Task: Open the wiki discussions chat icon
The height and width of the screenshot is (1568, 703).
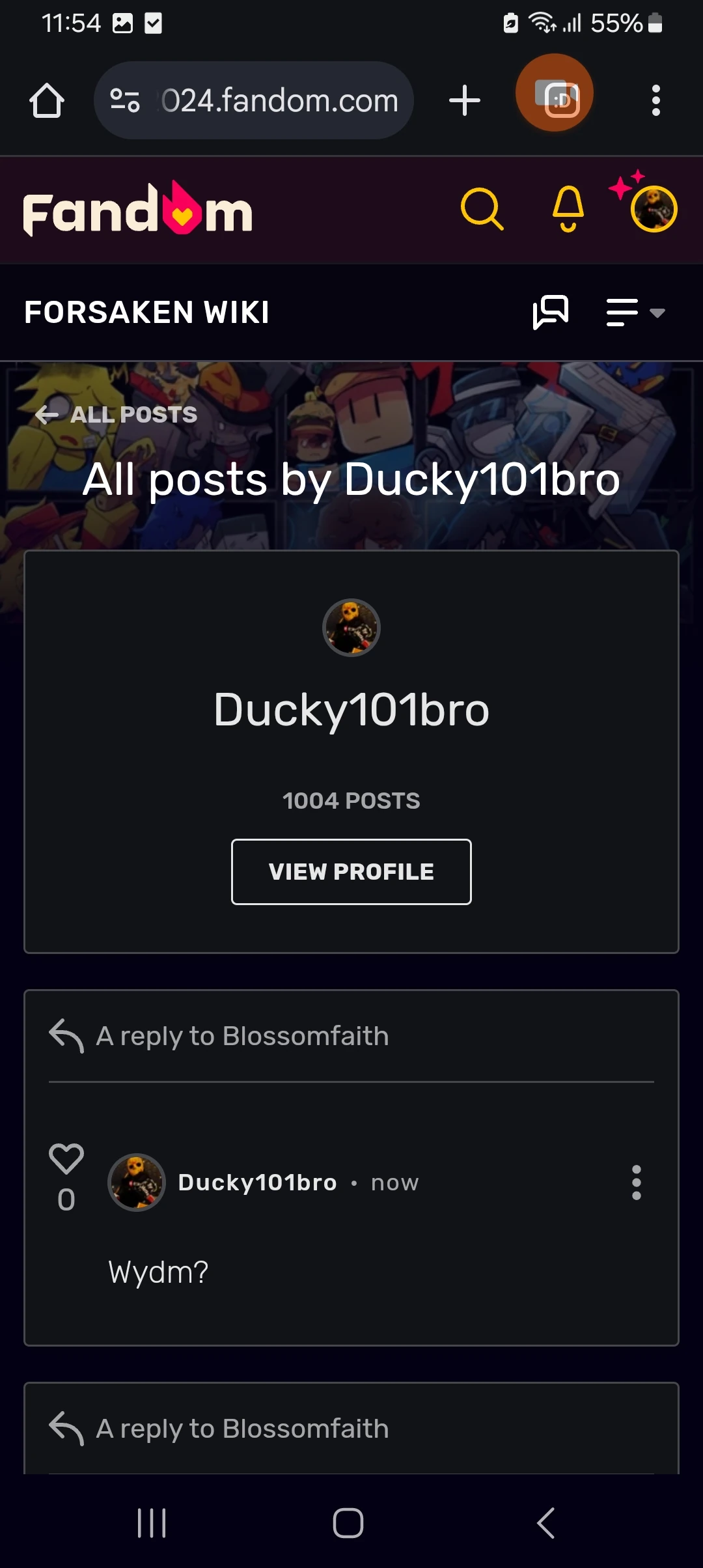Action: click(x=551, y=313)
